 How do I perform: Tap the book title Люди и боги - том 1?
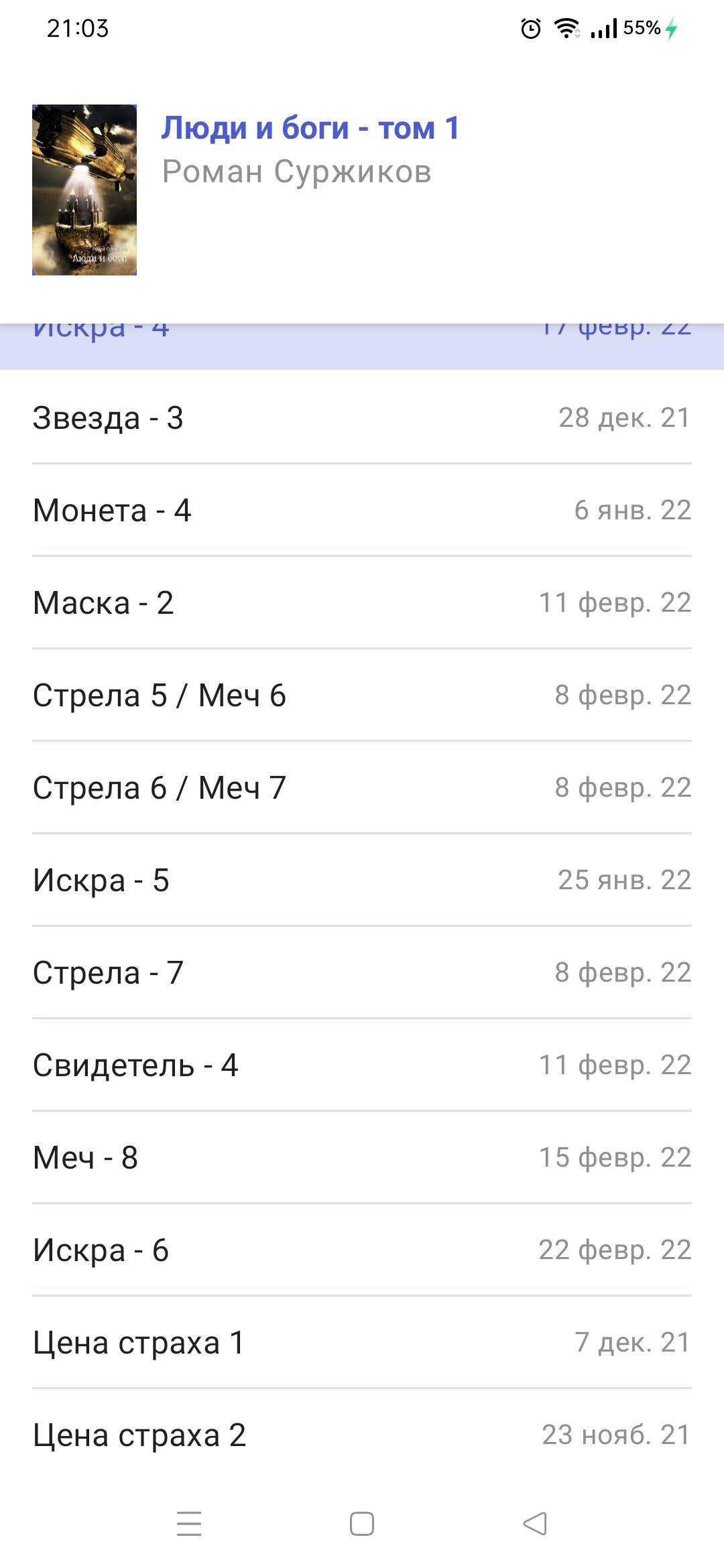coord(310,128)
